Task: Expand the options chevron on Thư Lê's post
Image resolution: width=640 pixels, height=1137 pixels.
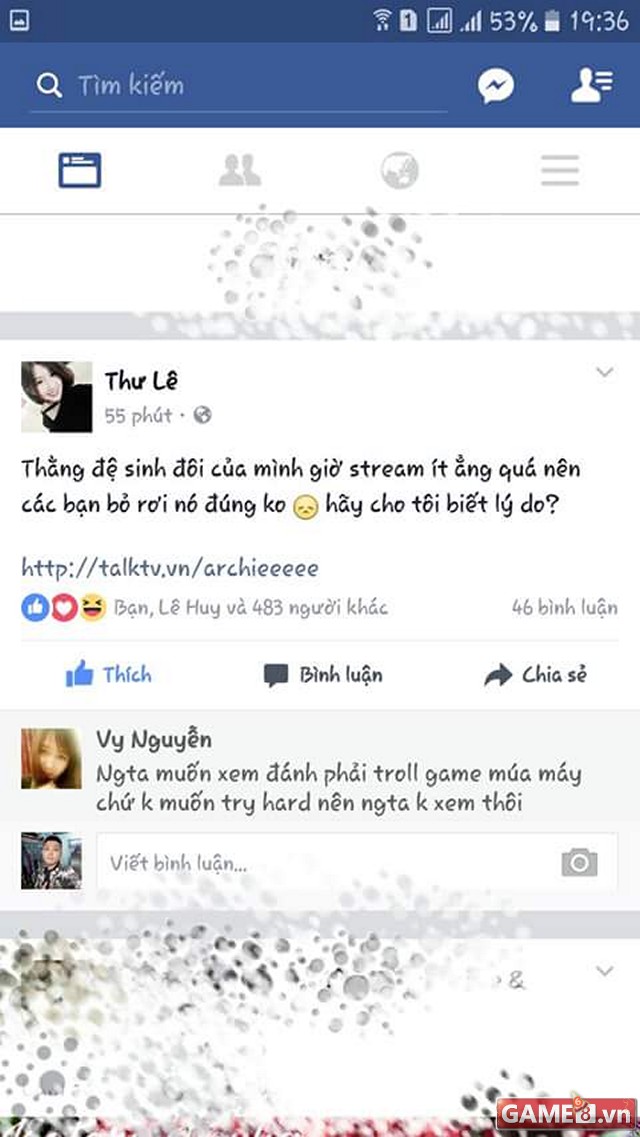Action: [604, 373]
